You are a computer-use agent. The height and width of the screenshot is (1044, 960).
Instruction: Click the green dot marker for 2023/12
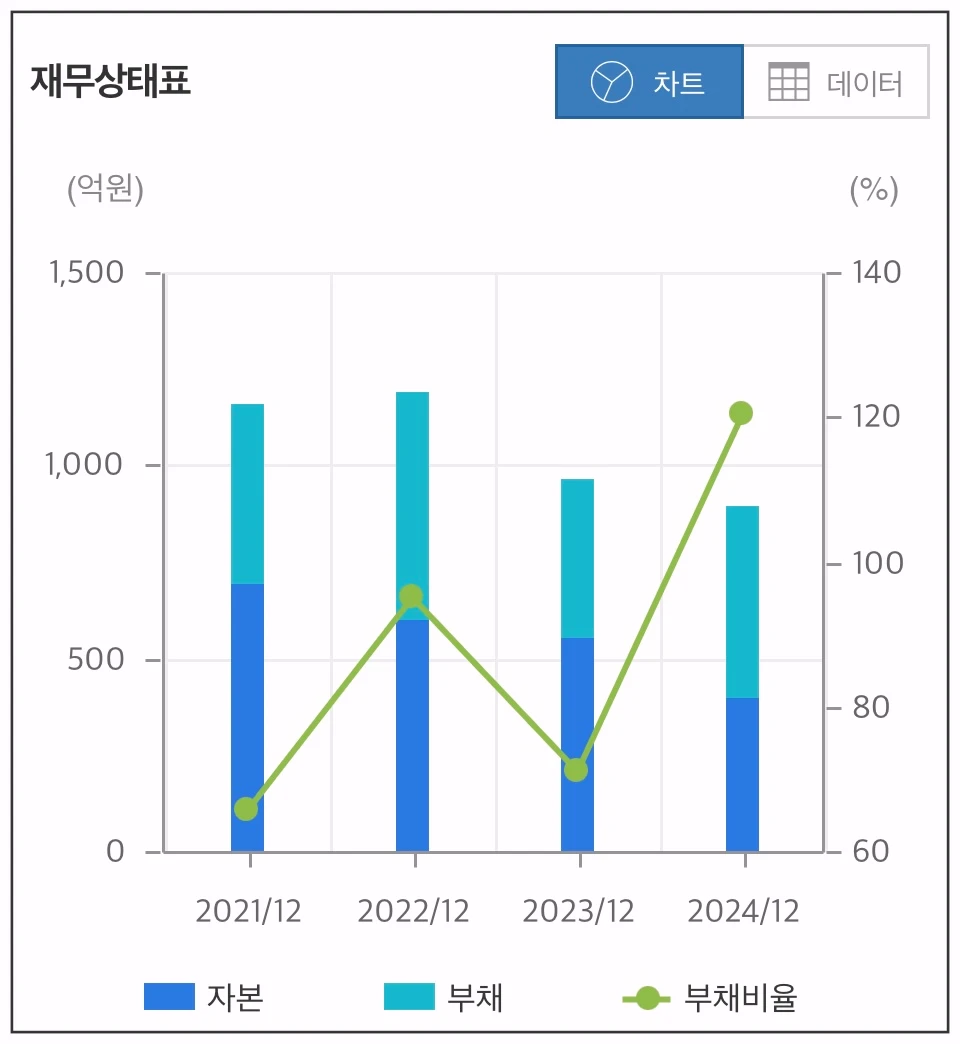pos(577,770)
